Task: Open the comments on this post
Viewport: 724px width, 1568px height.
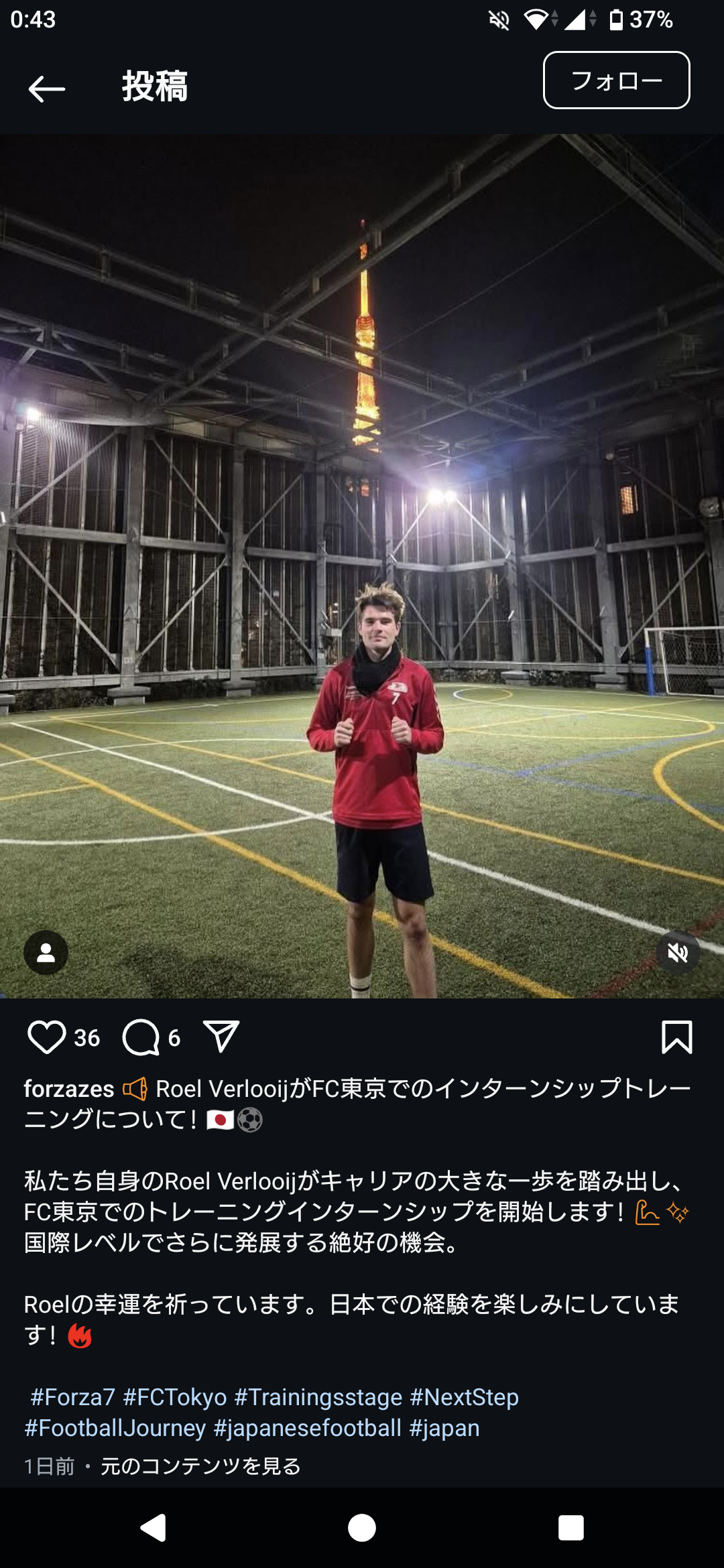Action: pos(141,1037)
